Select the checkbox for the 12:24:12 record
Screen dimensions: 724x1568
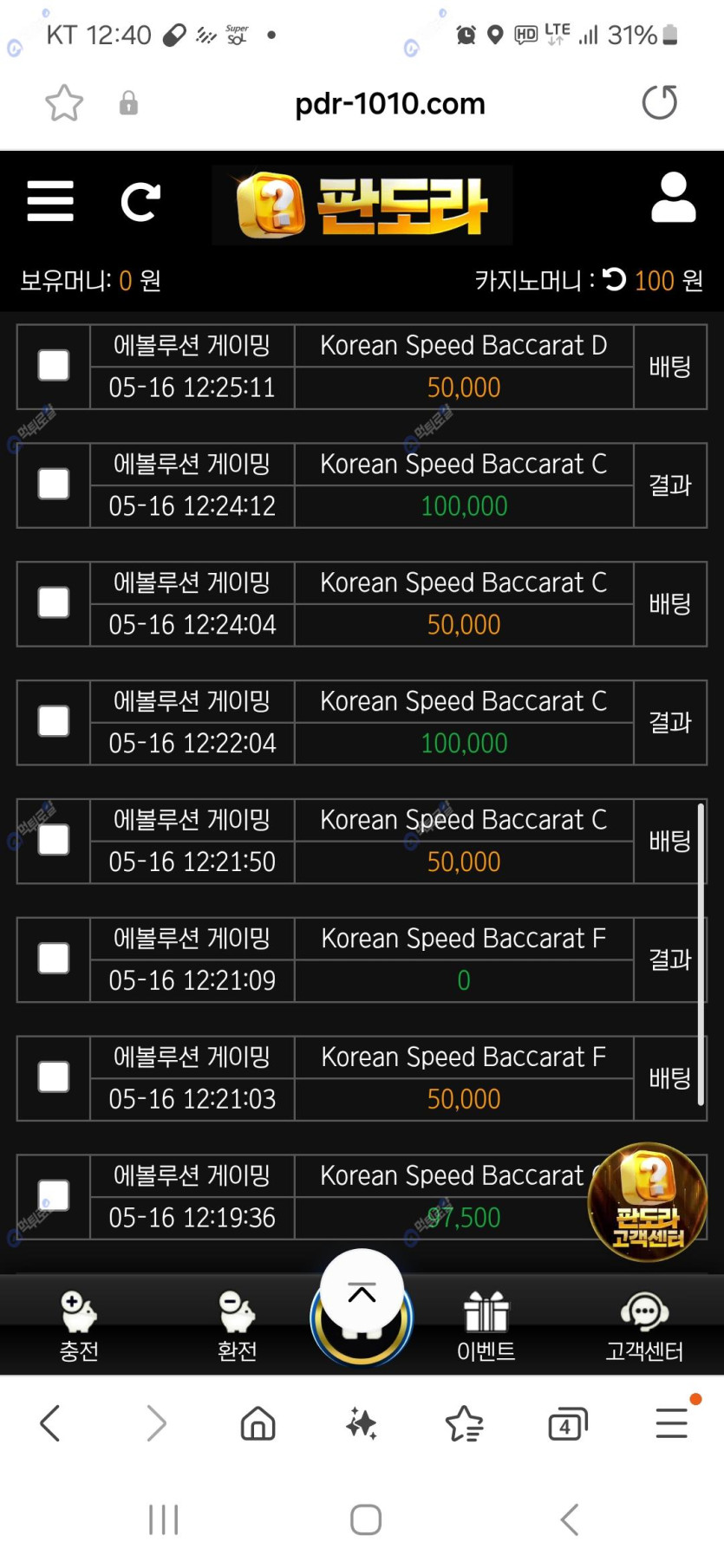click(x=54, y=485)
